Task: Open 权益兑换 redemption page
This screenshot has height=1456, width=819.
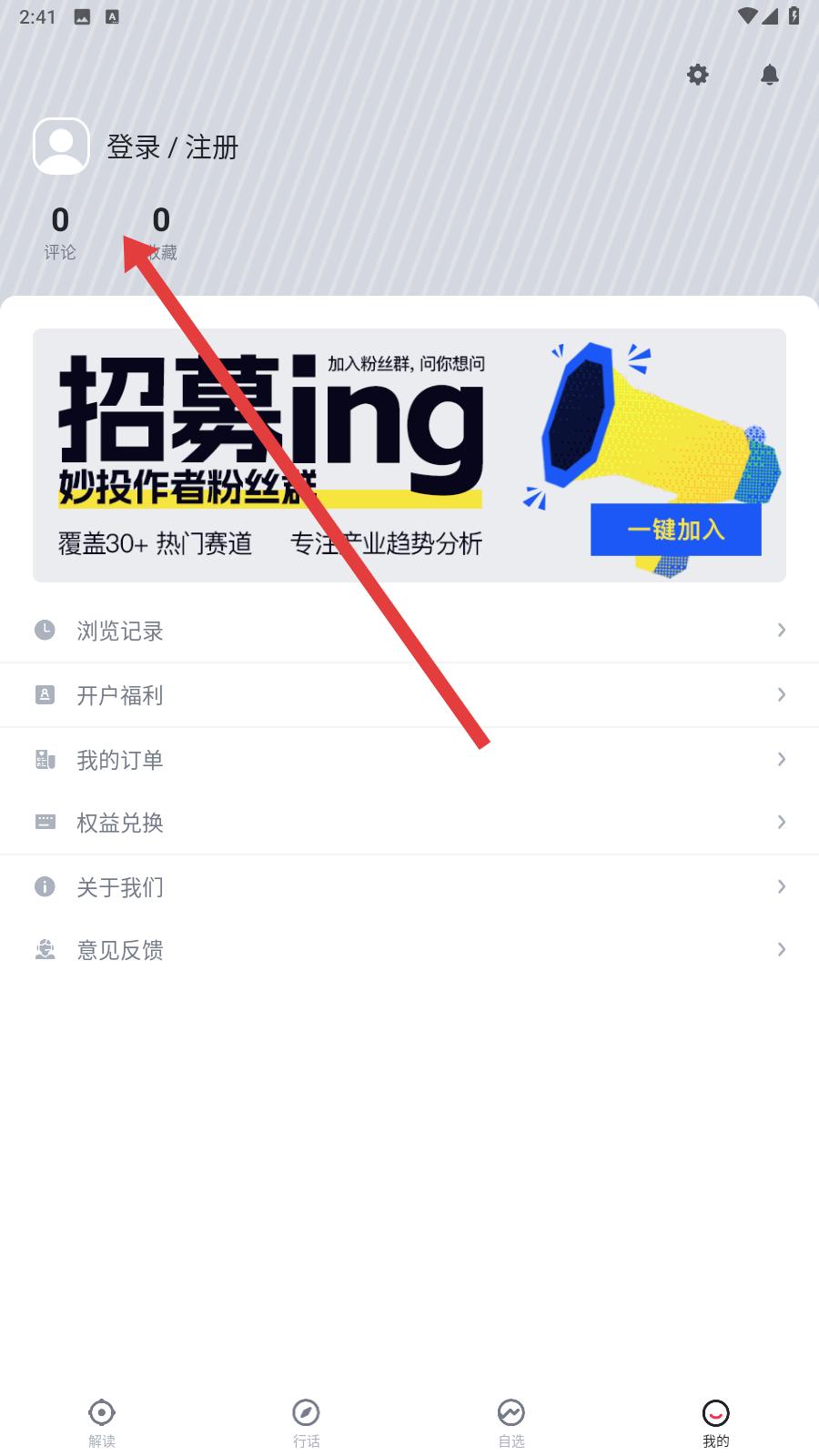Action: coord(409,823)
